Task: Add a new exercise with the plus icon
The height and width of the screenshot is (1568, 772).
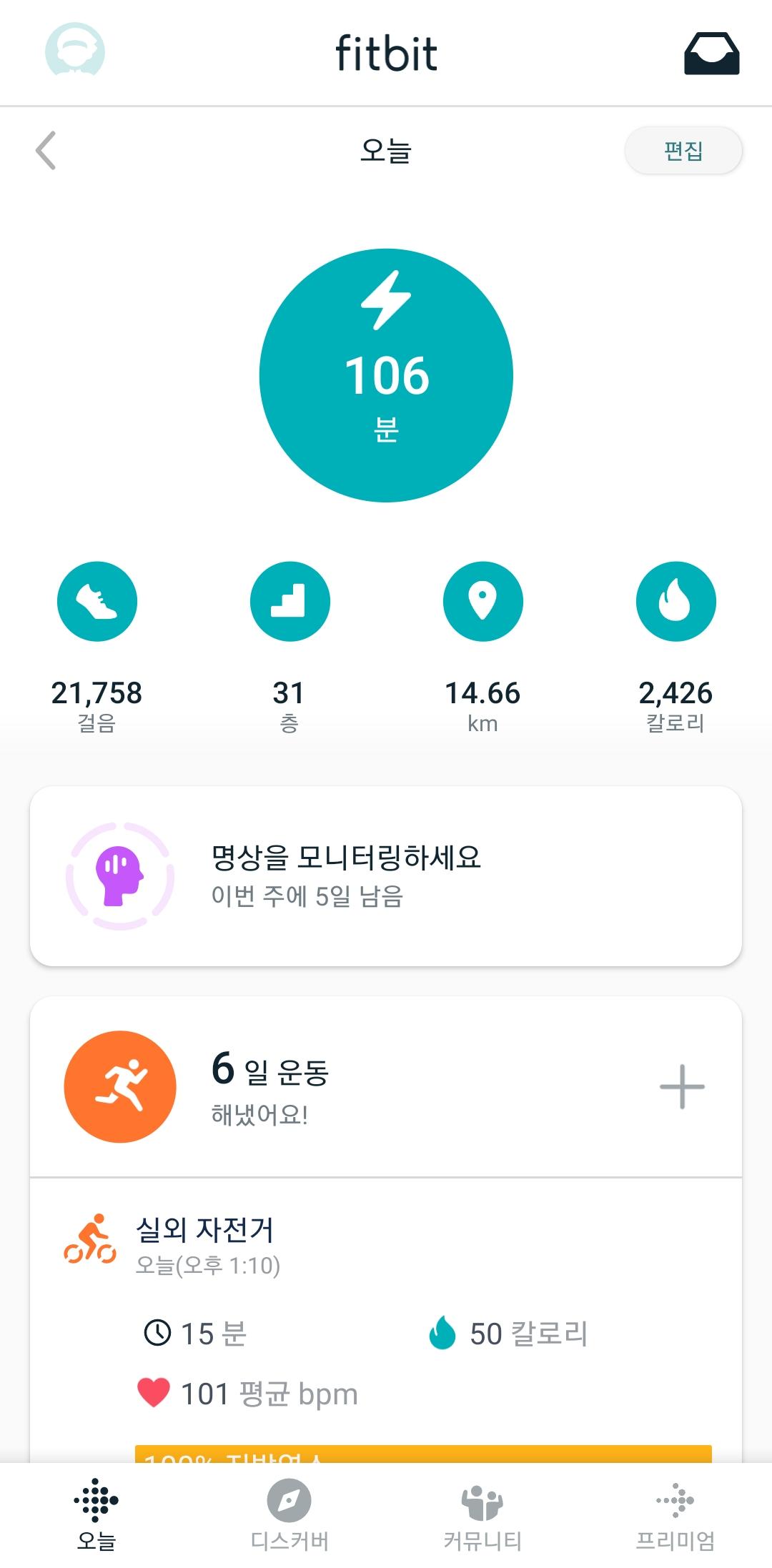Action: tap(682, 1086)
